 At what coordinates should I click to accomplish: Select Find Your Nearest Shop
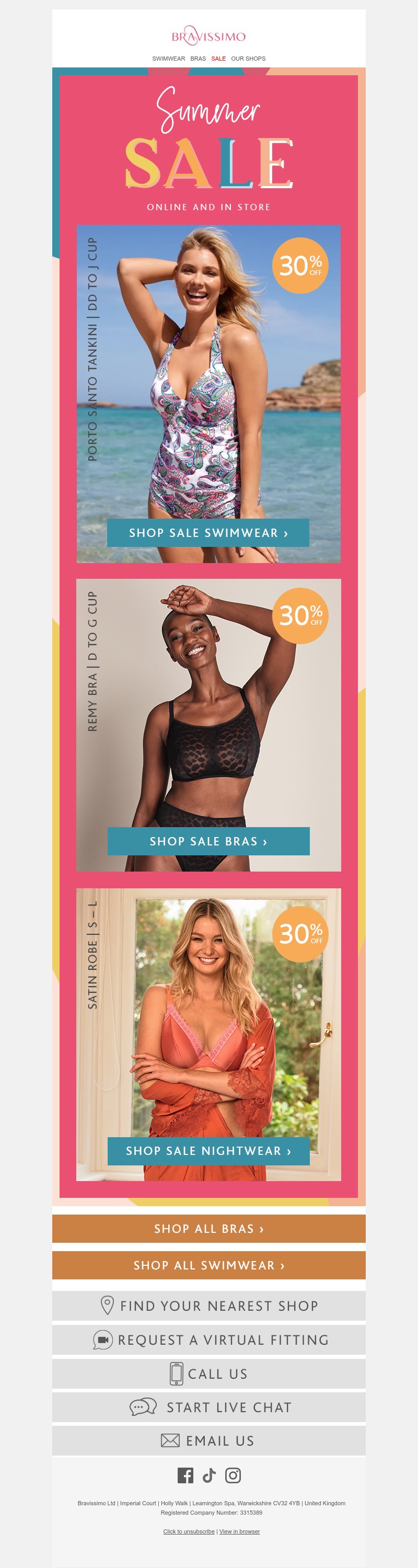pos(208,1306)
